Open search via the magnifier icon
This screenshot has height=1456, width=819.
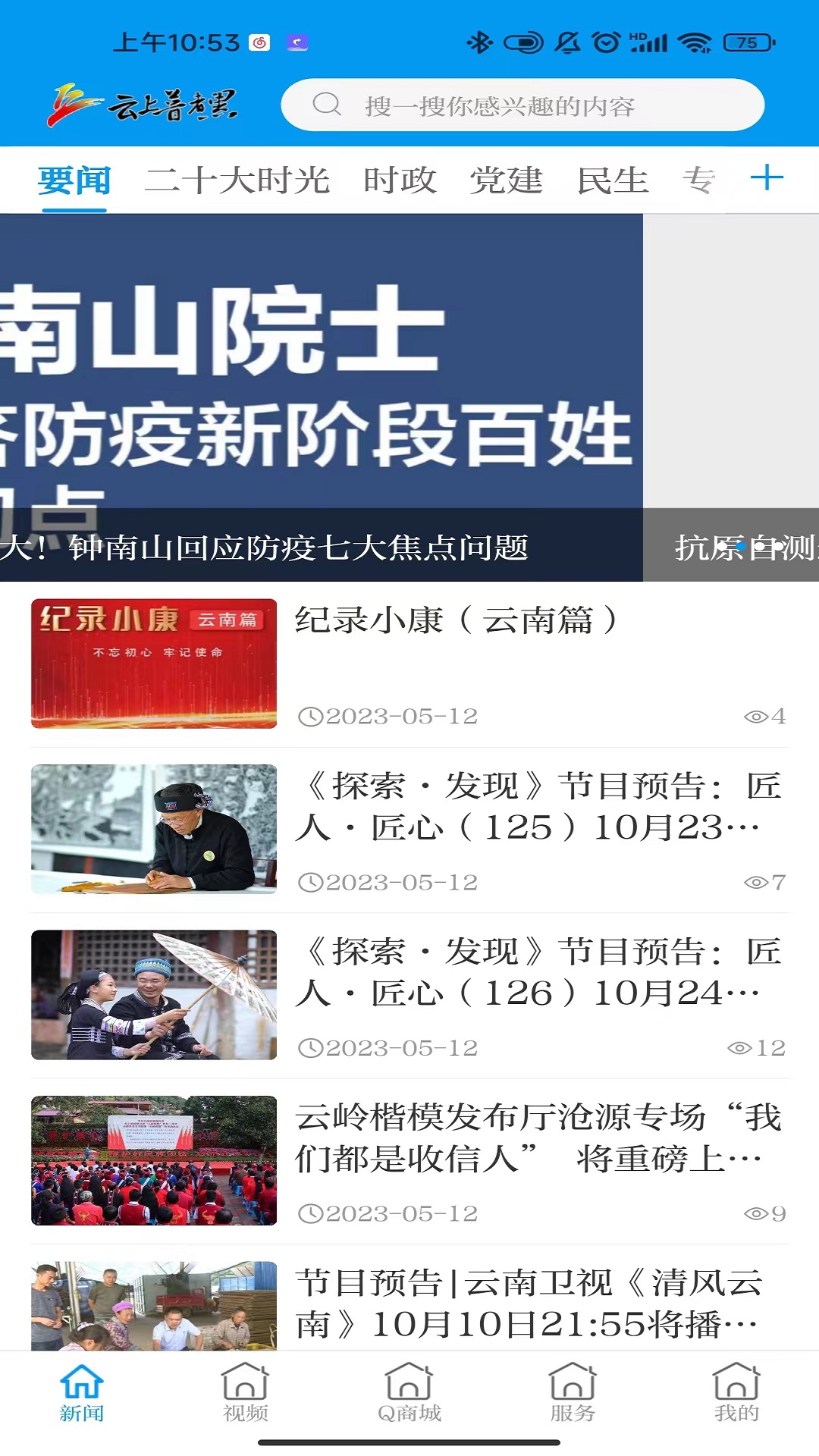click(326, 105)
